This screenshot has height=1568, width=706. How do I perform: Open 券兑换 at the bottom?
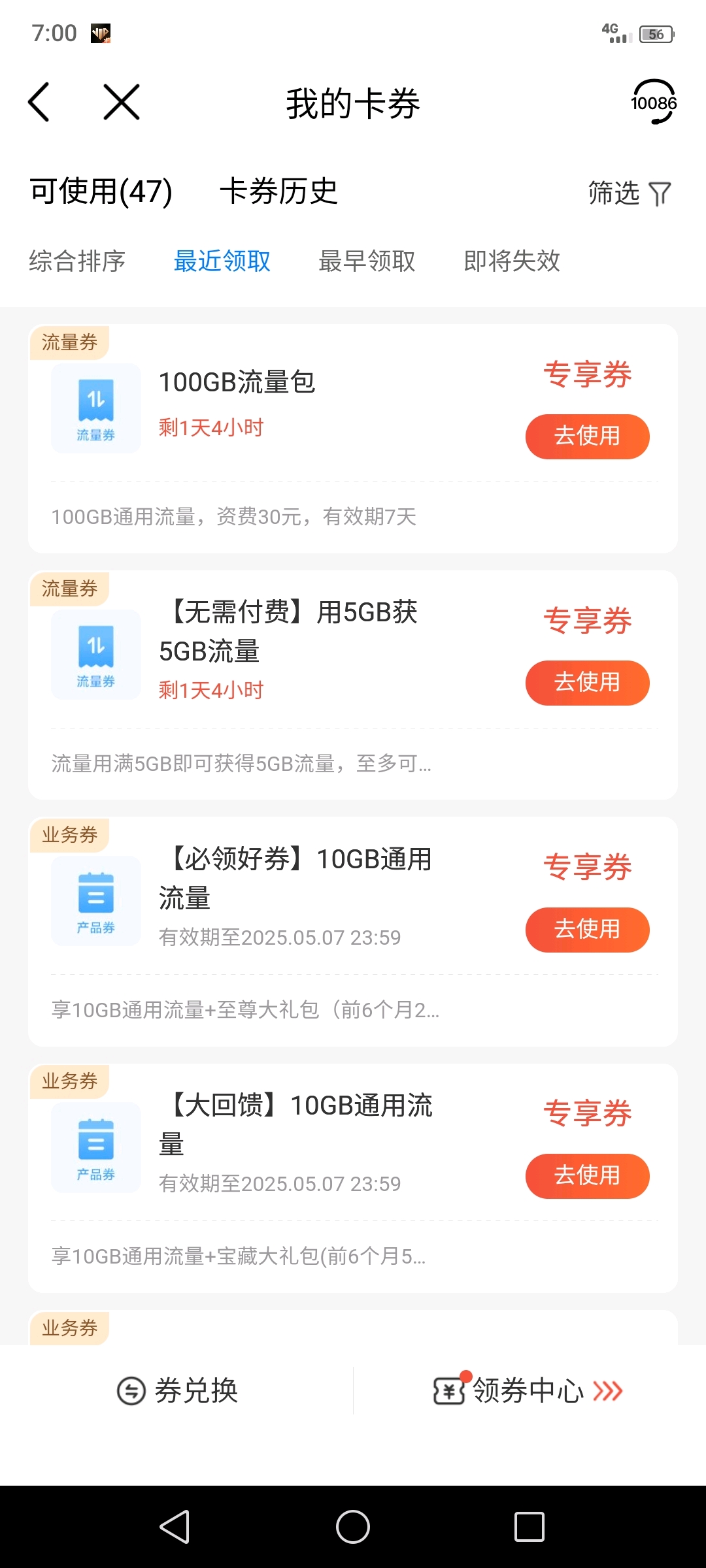[x=177, y=1390]
